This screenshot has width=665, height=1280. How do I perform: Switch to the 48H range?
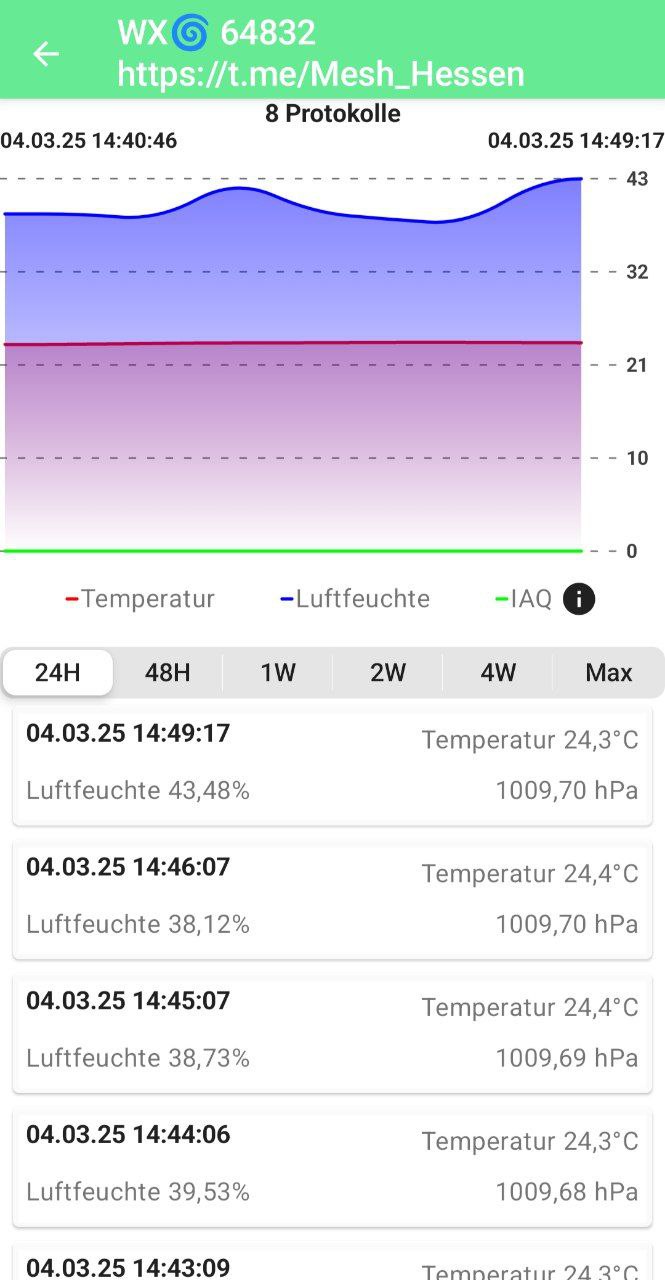[167, 672]
